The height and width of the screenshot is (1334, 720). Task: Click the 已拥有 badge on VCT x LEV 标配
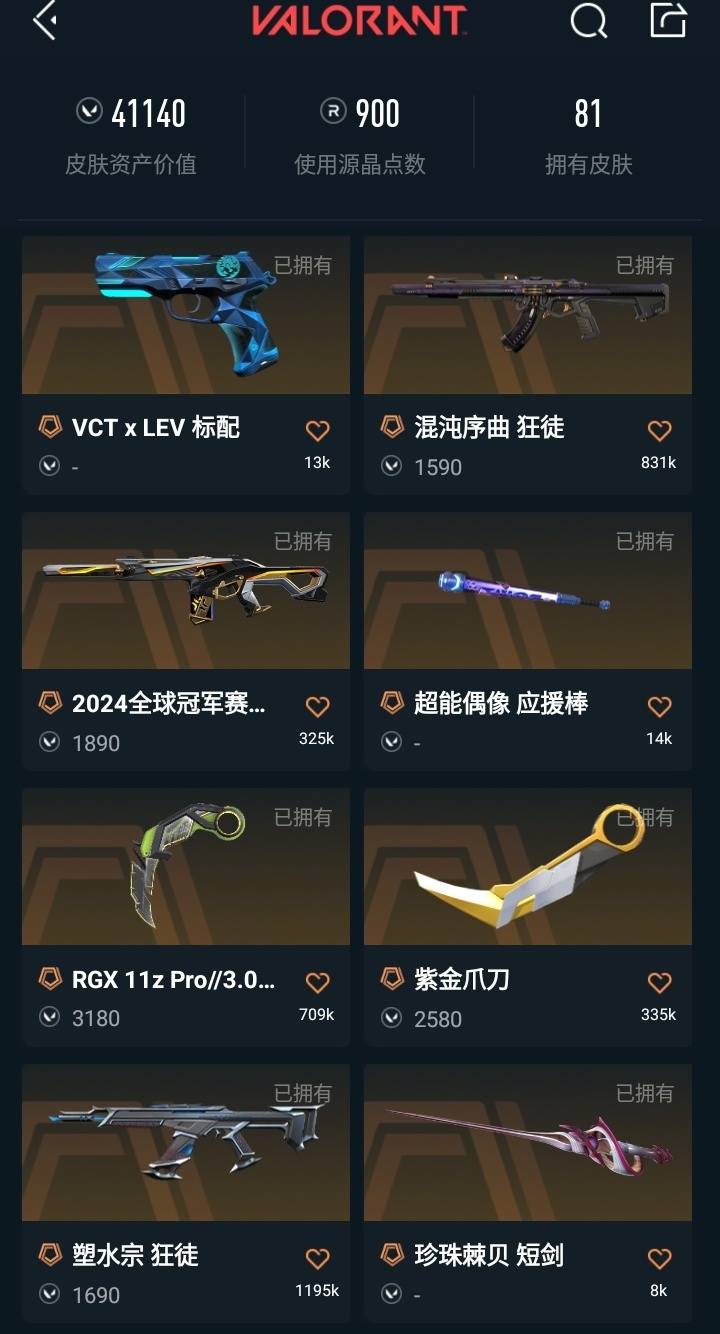pos(304,265)
